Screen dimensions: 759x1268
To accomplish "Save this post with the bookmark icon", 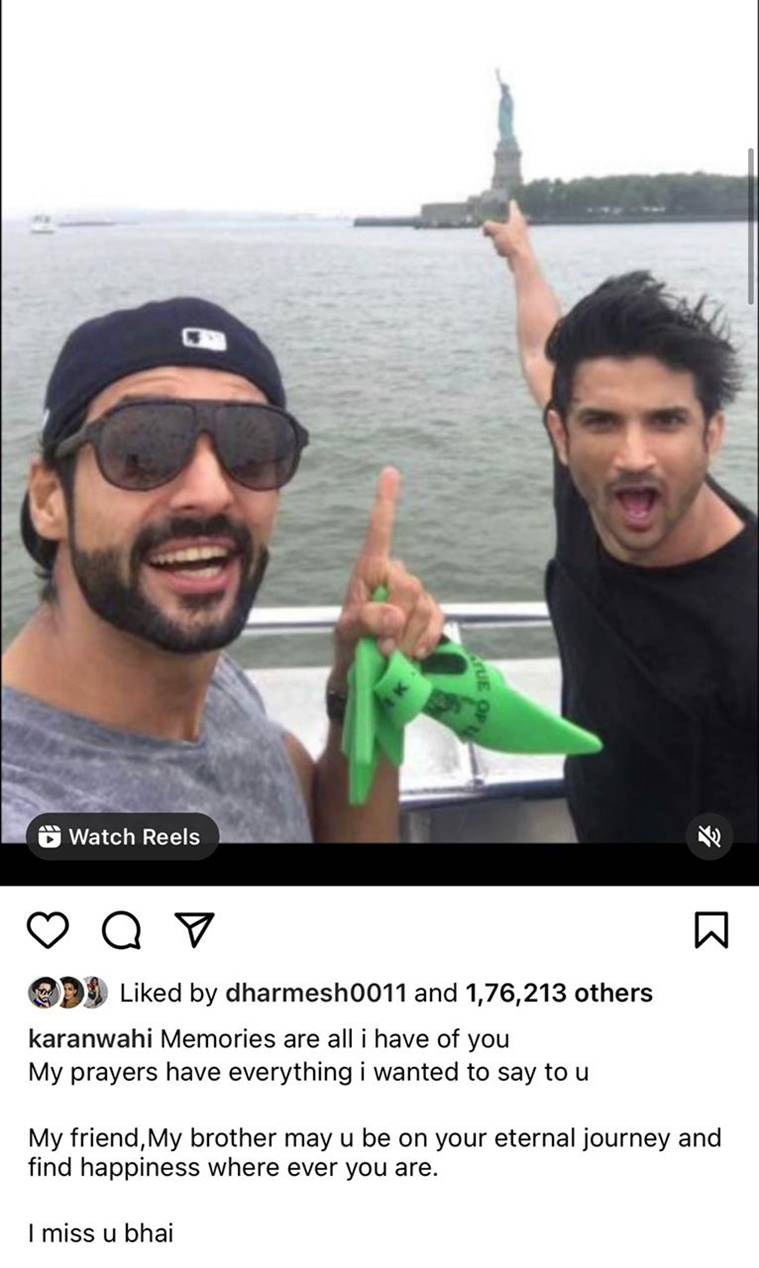I will coord(711,931).
